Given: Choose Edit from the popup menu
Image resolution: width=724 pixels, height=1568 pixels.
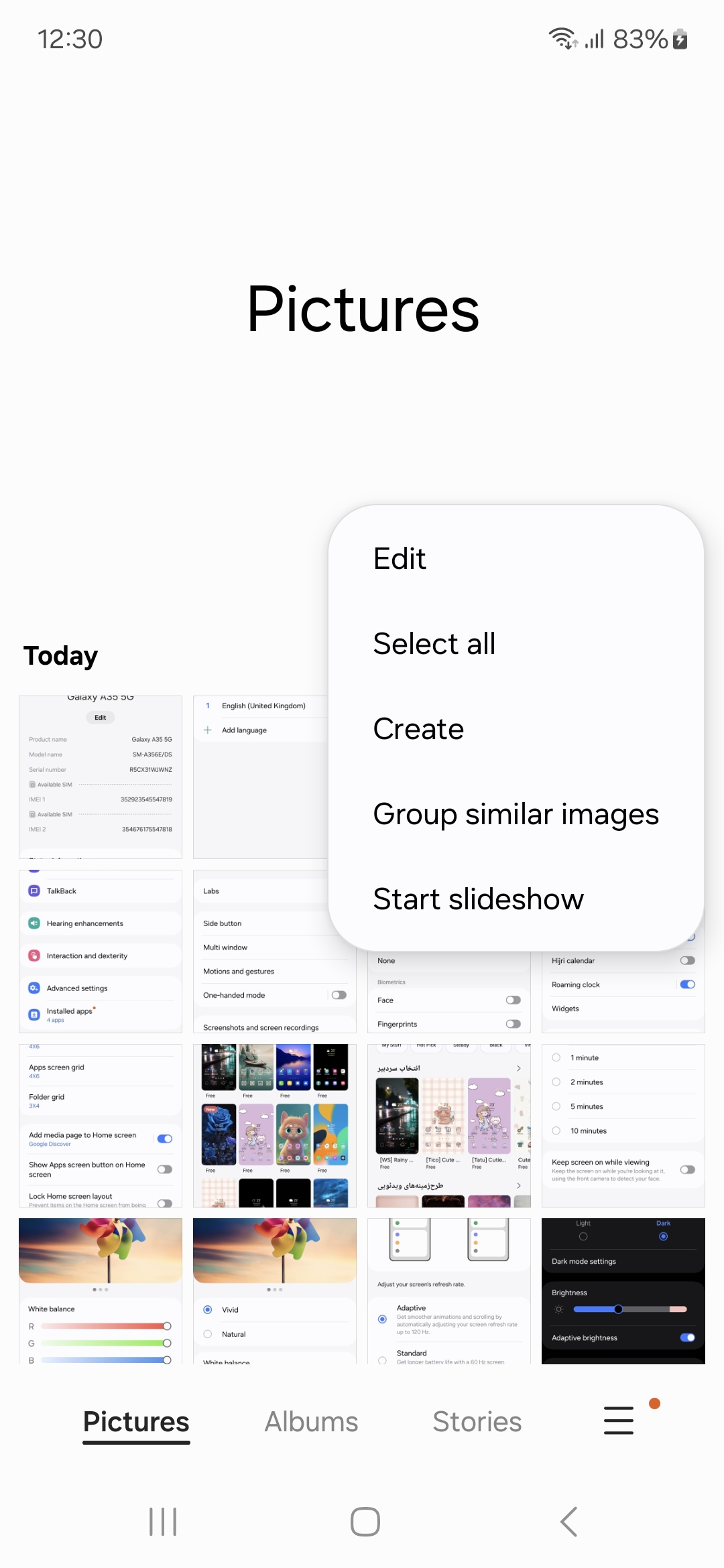Looking at the screenshot, I should click(400, 559).
